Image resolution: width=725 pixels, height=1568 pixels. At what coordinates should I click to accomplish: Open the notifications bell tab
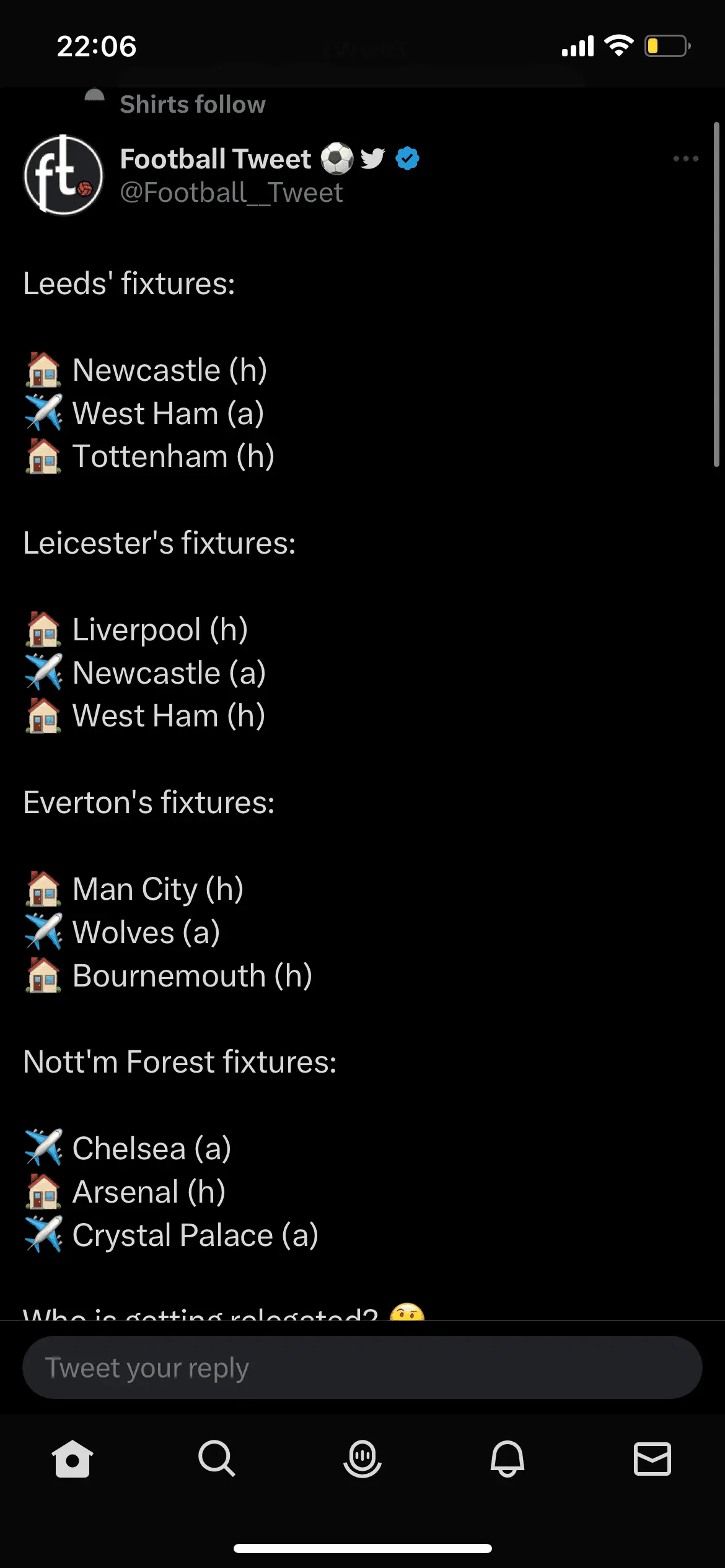tap(507, 1458)
